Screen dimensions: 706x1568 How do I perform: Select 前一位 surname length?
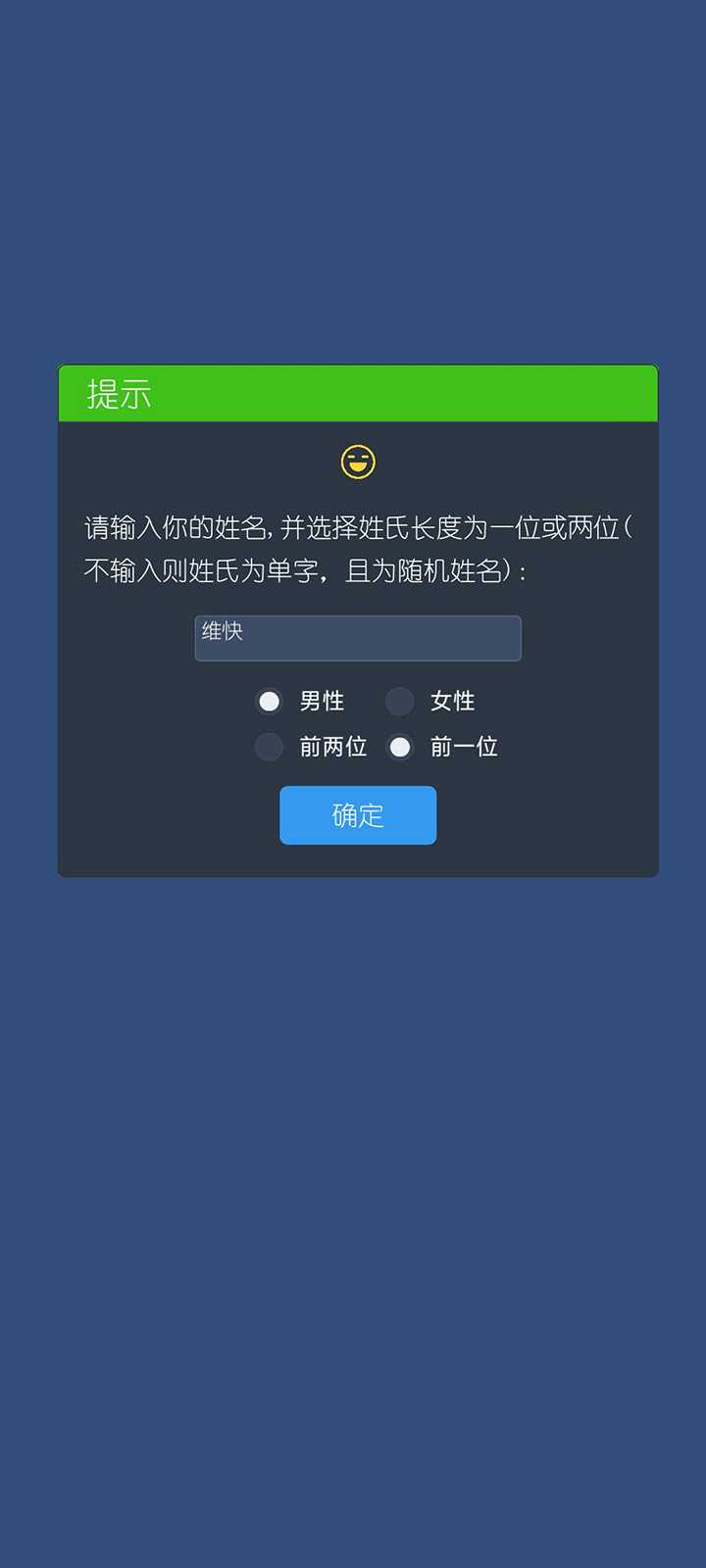click(400, 748)
